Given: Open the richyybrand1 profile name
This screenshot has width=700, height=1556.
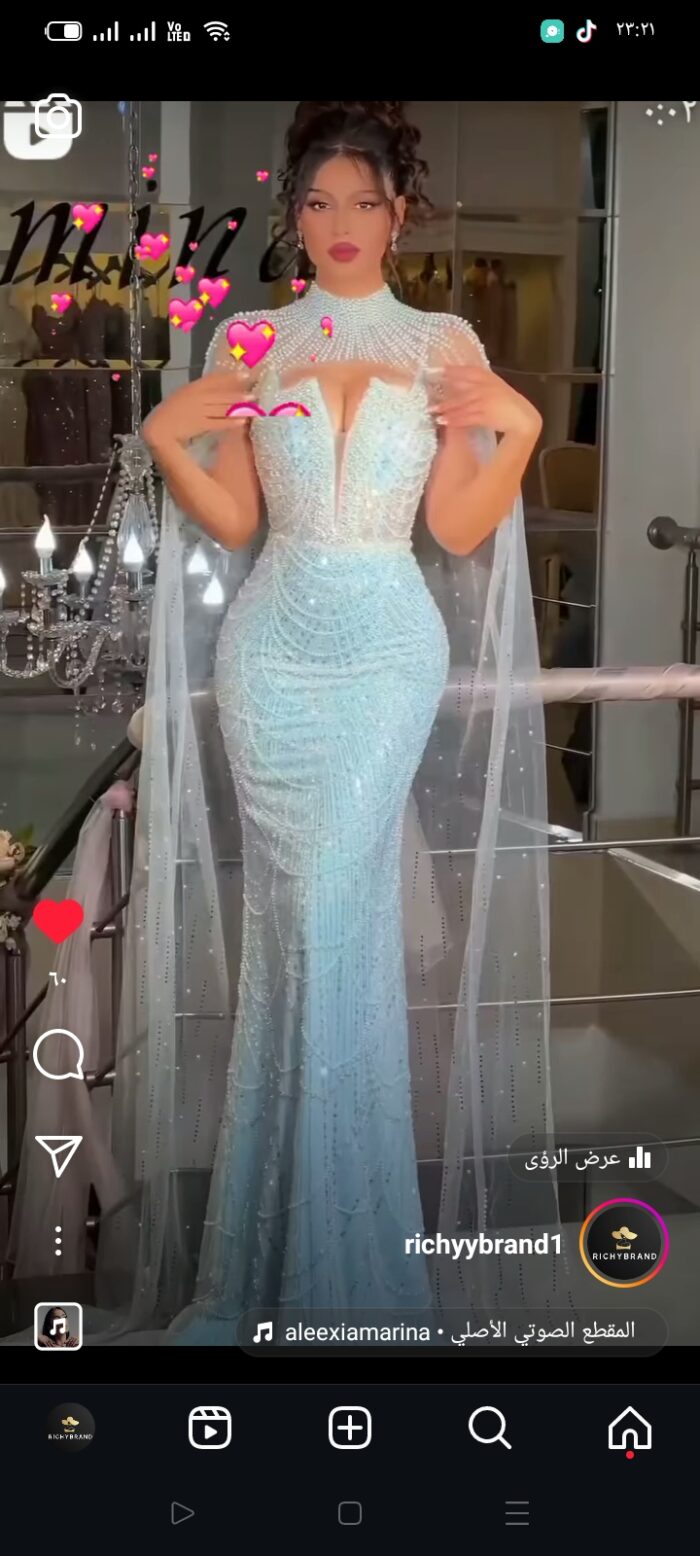Looking at the screenshot, I should pos(483,1245).
